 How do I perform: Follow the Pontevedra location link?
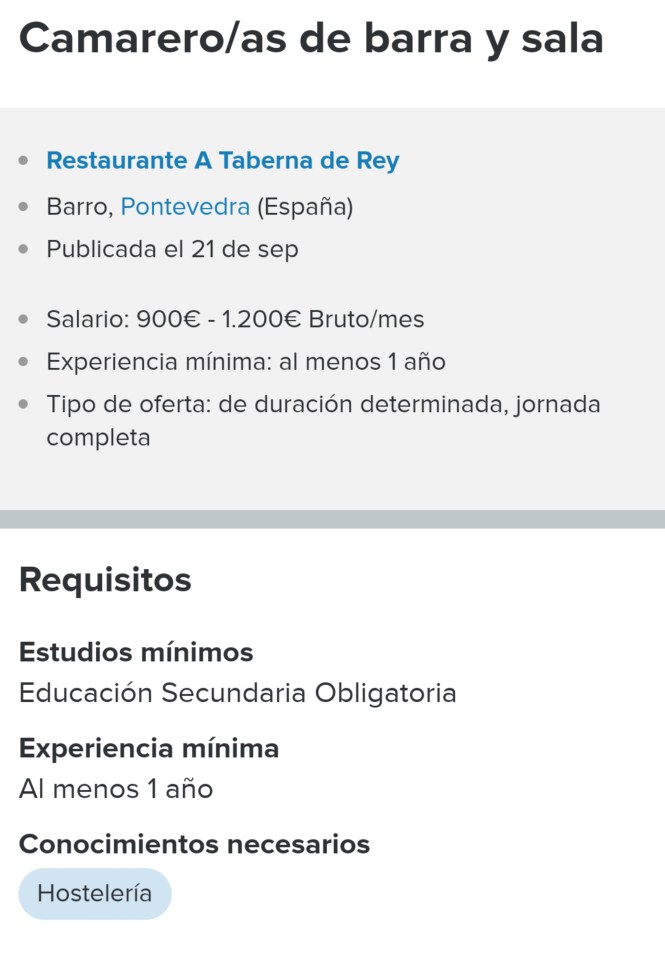[185, 207]
